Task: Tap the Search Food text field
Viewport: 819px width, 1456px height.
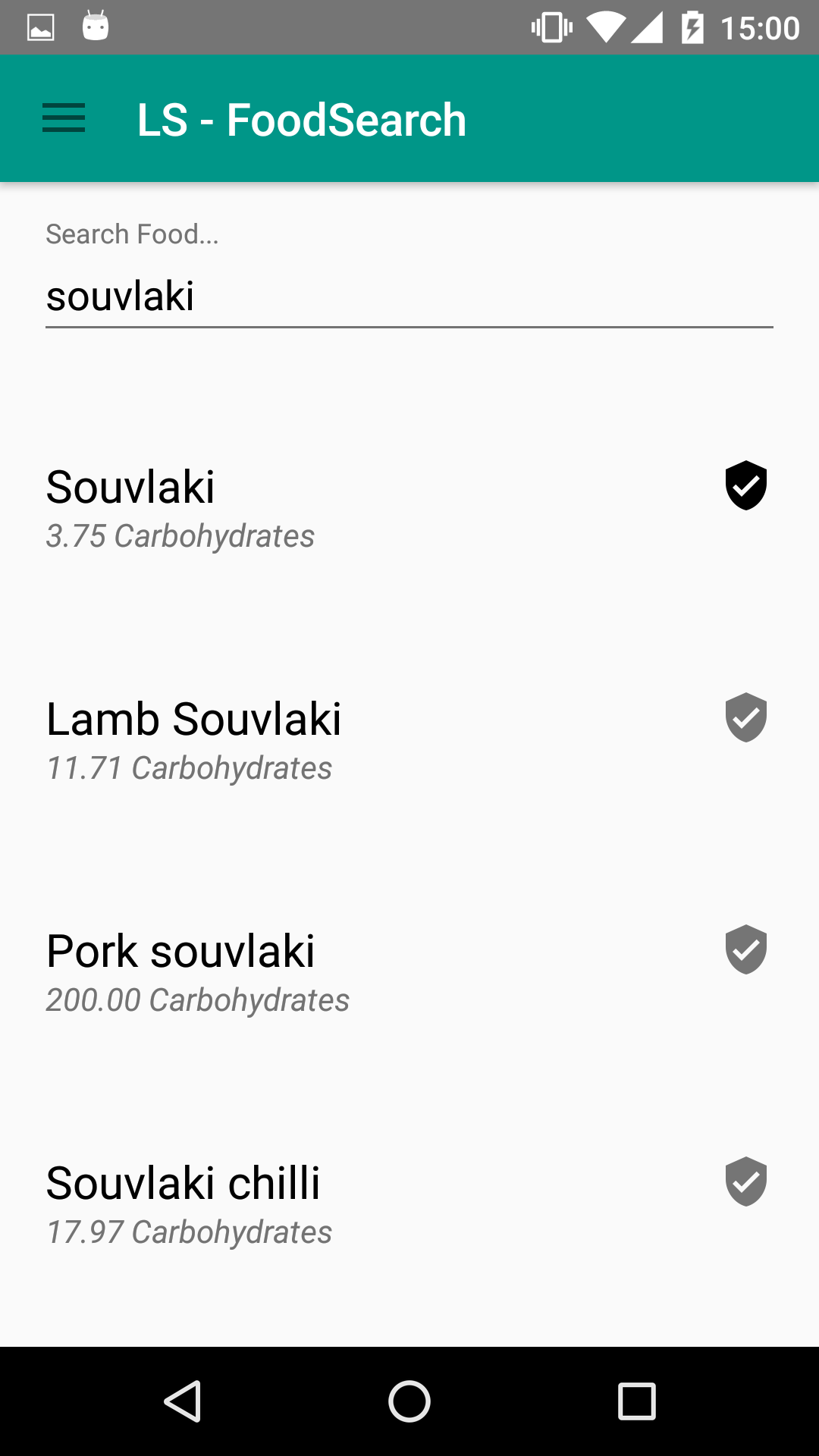Action: [409, 296]
